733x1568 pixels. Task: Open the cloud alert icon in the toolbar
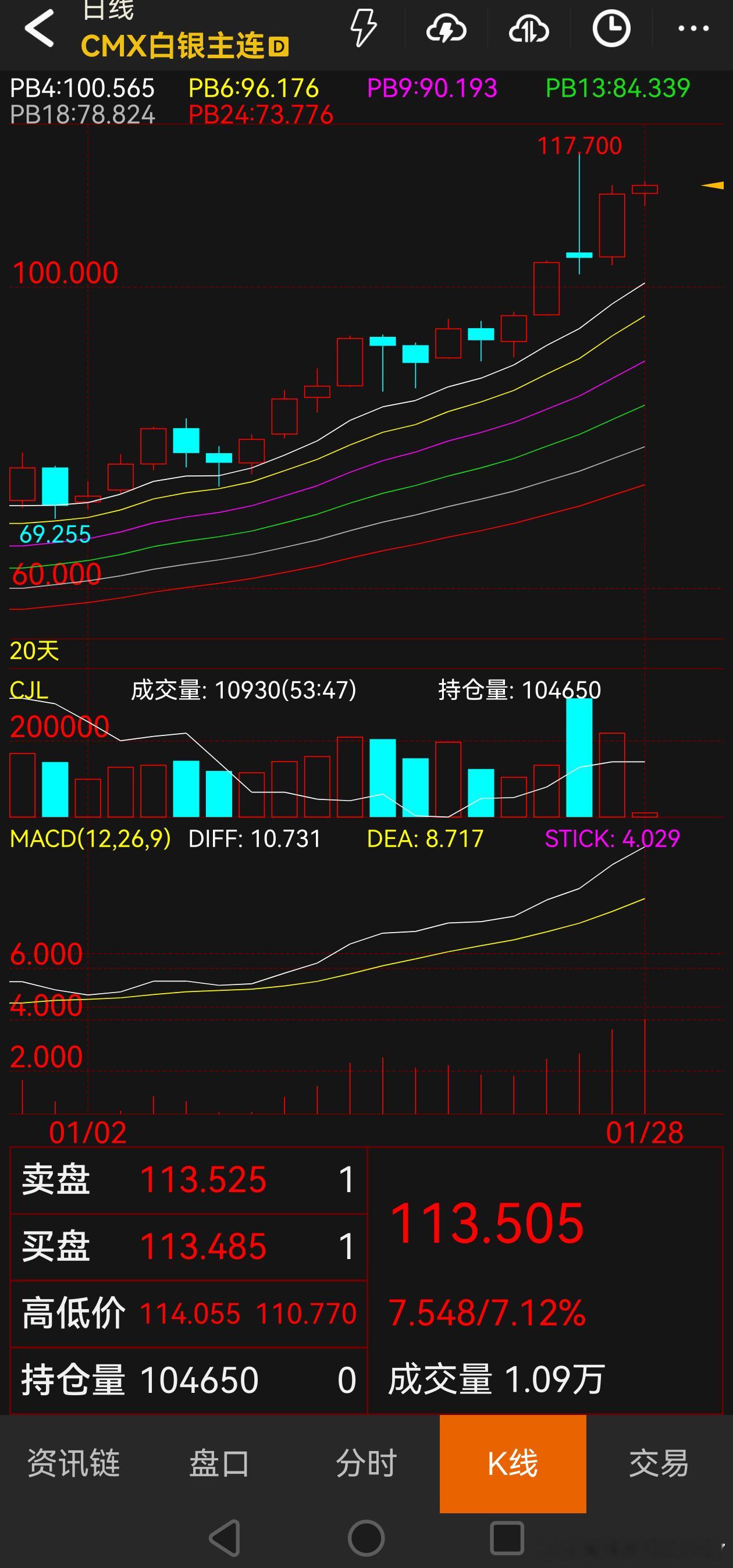click(446, 29)
